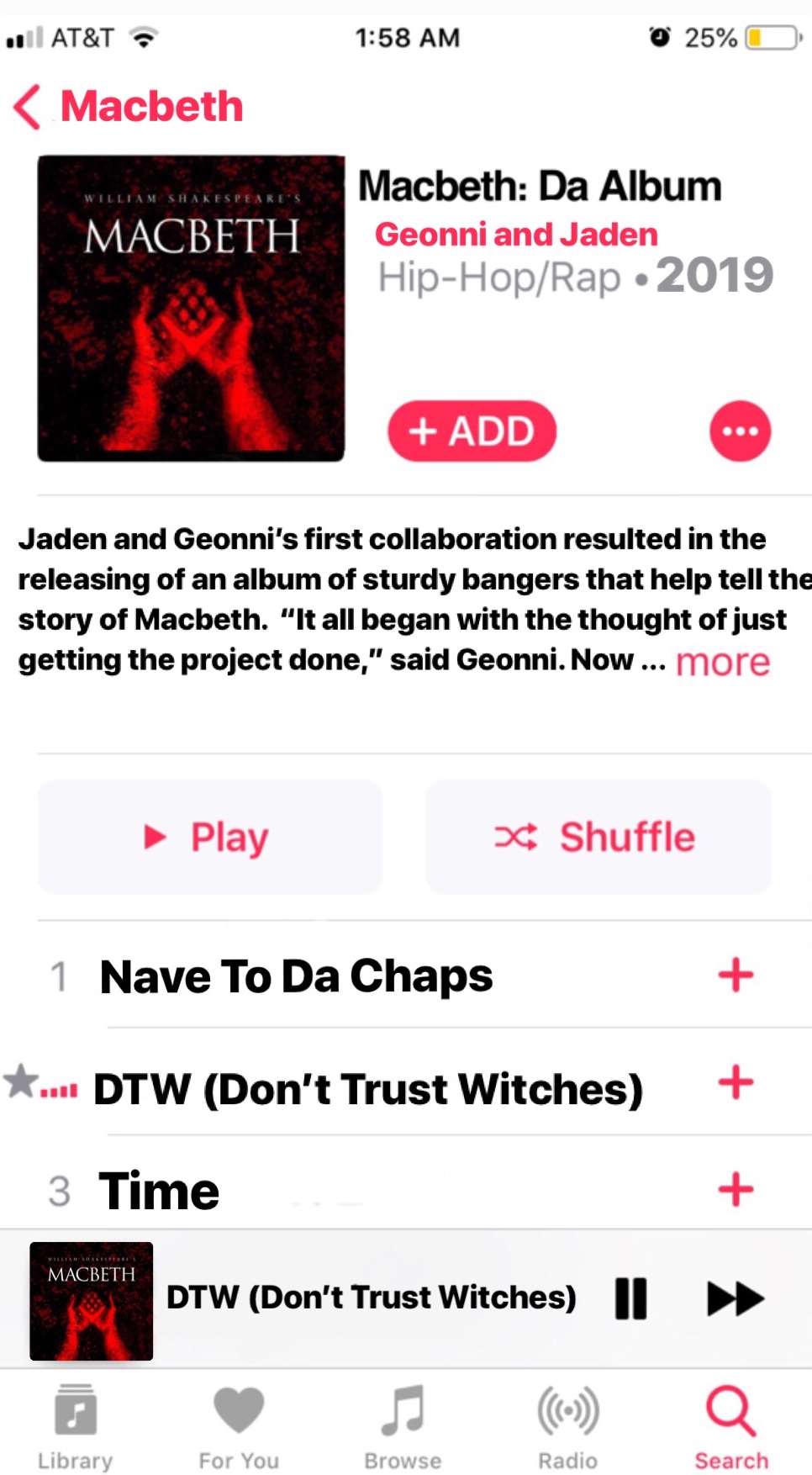Open the Geonni and Jaden artist page
Viewport: 812px width, 1475px height.
point(516,235)
